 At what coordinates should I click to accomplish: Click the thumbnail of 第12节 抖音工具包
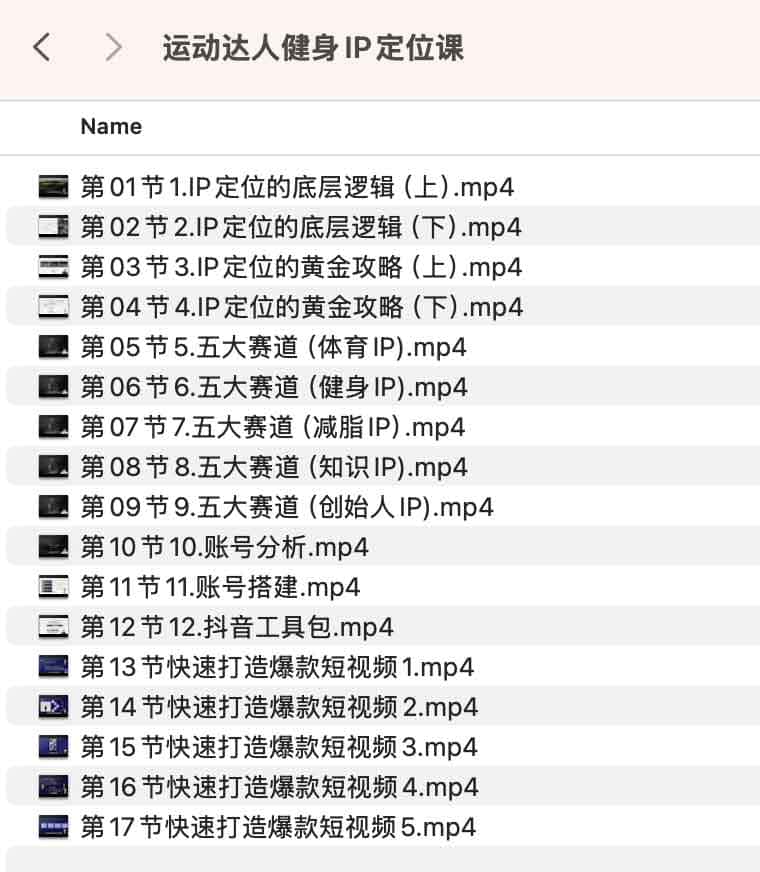coord(54,627)
